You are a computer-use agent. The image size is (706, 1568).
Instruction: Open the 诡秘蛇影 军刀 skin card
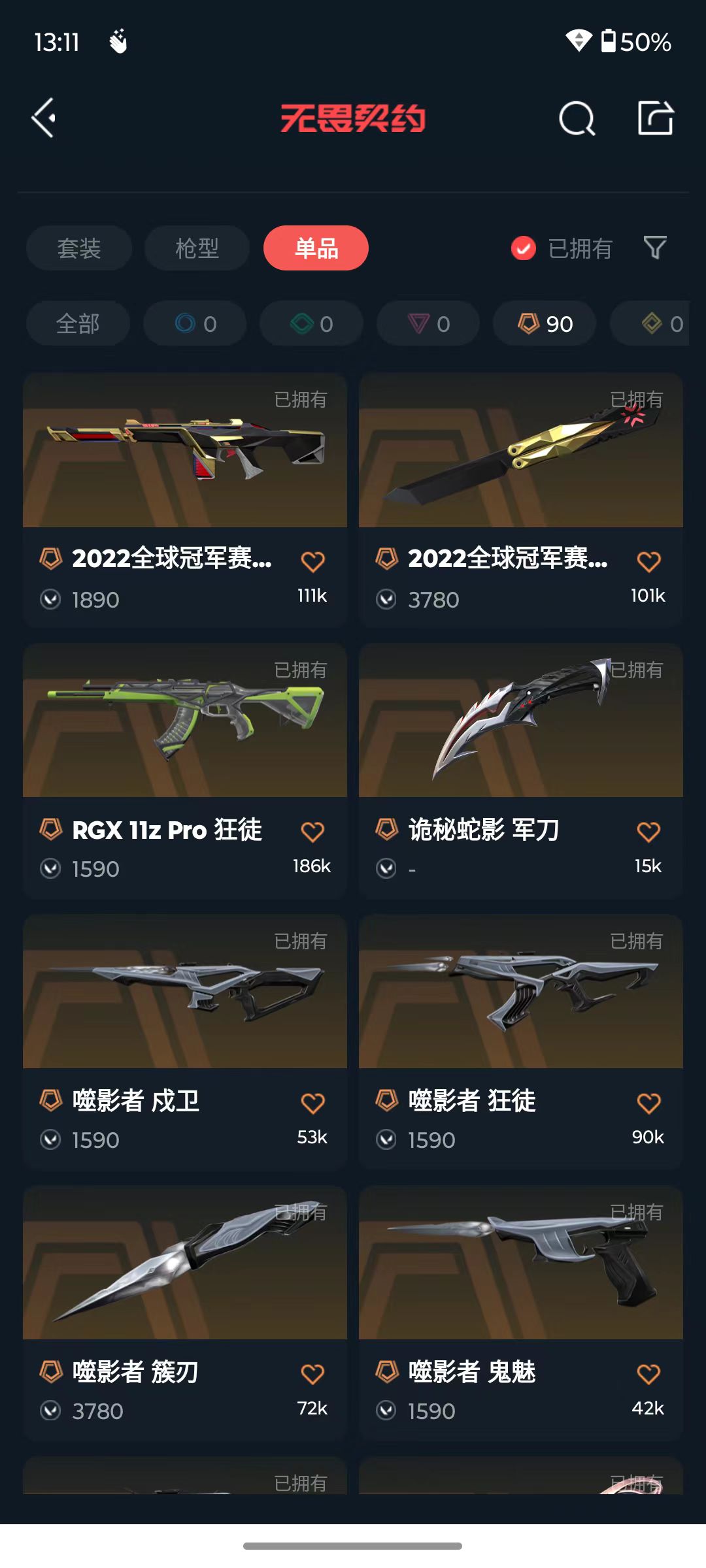[x=521, y=771]
